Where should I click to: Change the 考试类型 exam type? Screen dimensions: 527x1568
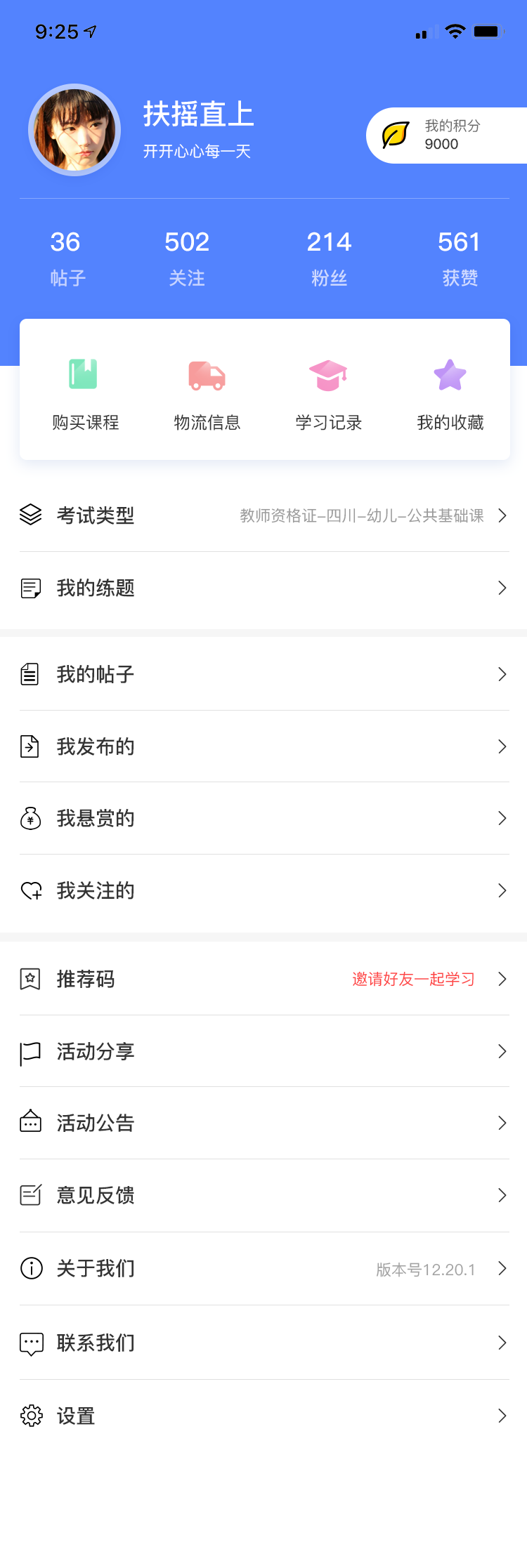[x=263, y=515]
